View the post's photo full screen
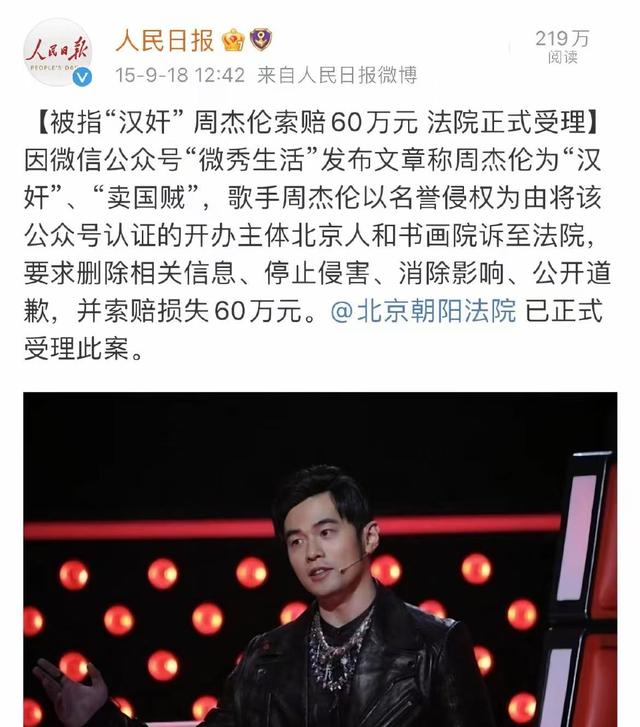The width and height of the screenshot is (640, 727). coord(320,558)
